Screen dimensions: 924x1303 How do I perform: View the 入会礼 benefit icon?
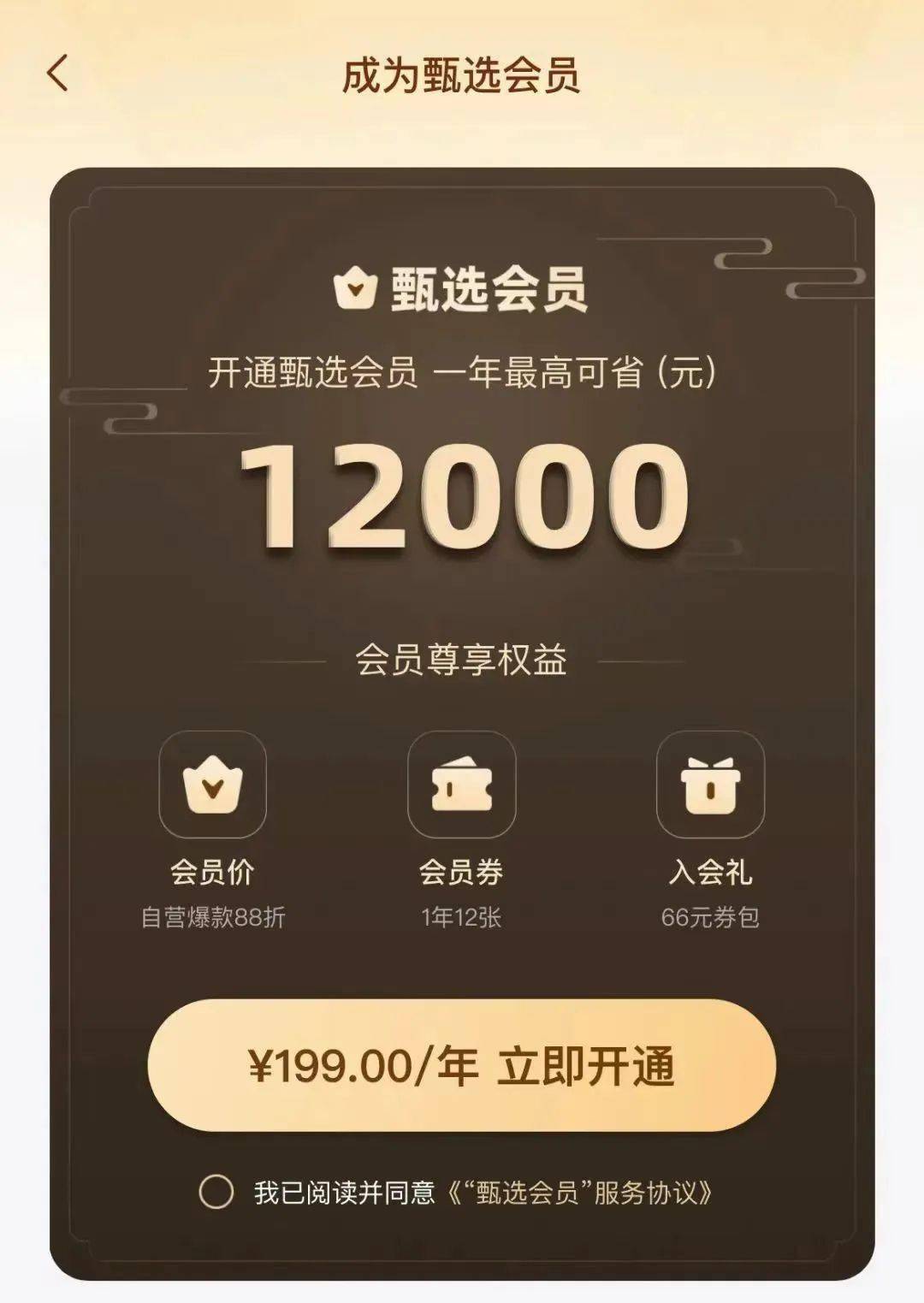709,785
